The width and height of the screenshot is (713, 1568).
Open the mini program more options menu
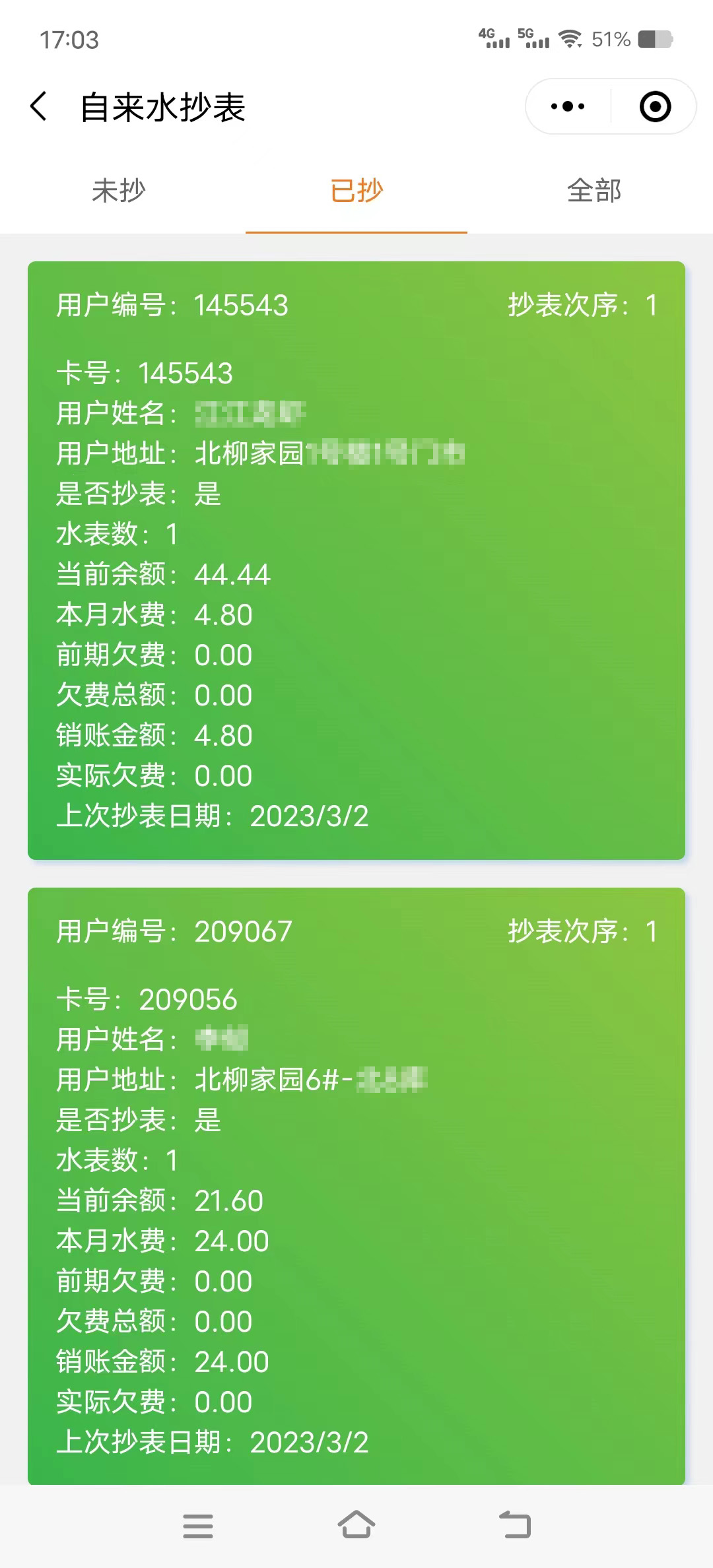pos(568,107)
